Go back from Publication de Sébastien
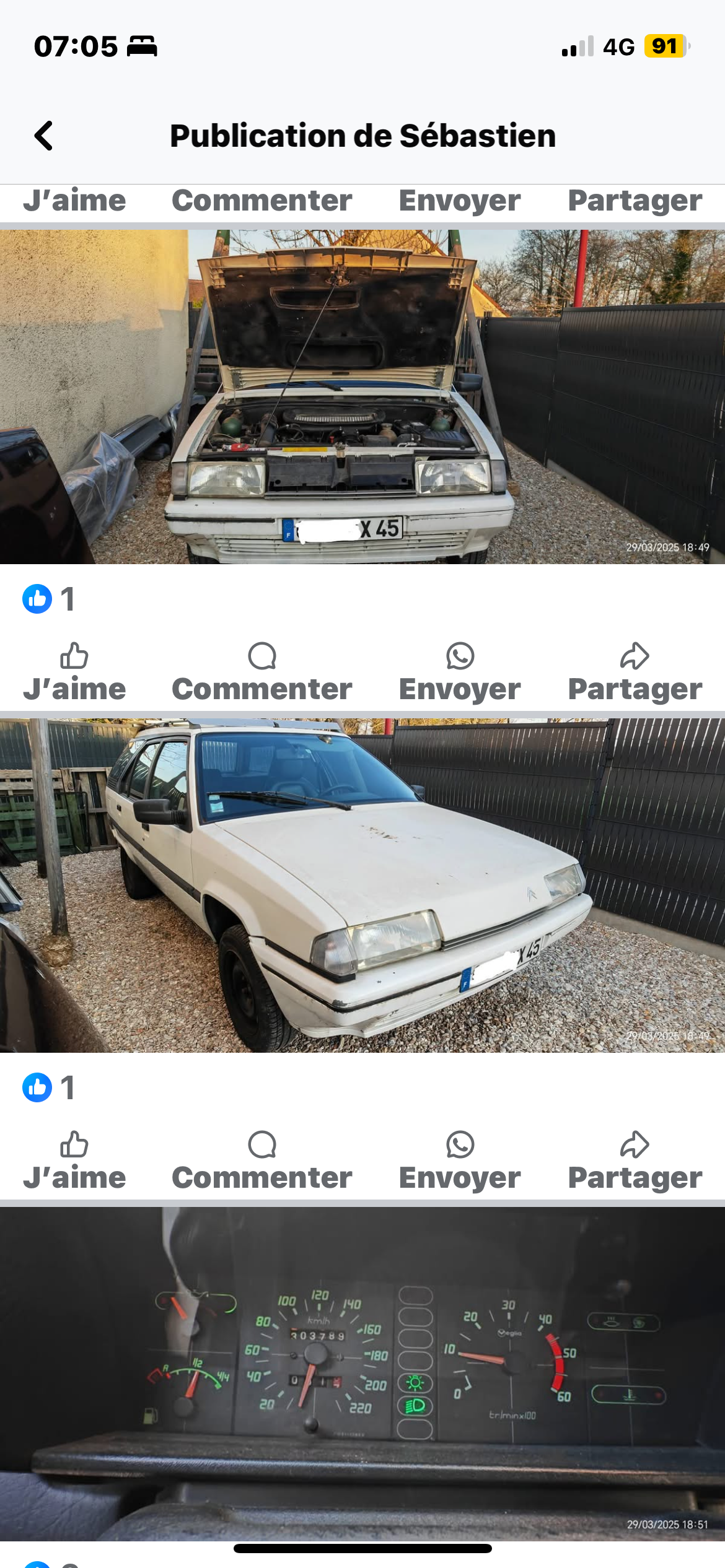Screen dimensions: 725x1568 44,136
